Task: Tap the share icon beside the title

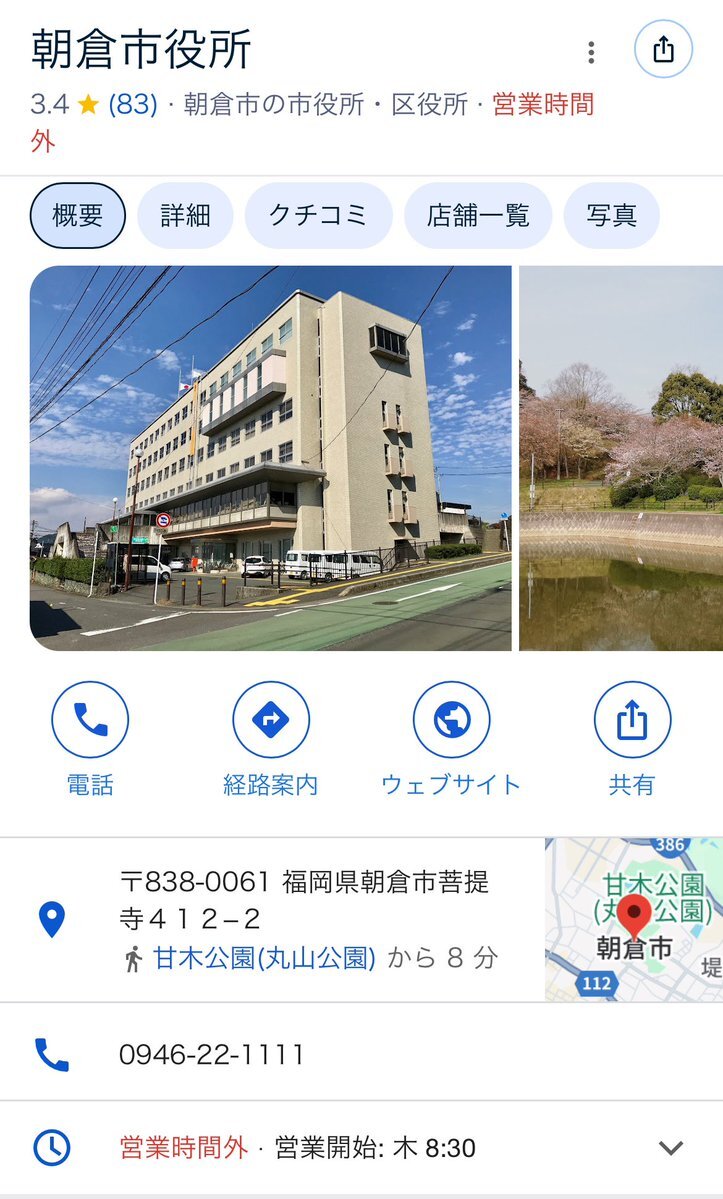Action: pos(663,49)
